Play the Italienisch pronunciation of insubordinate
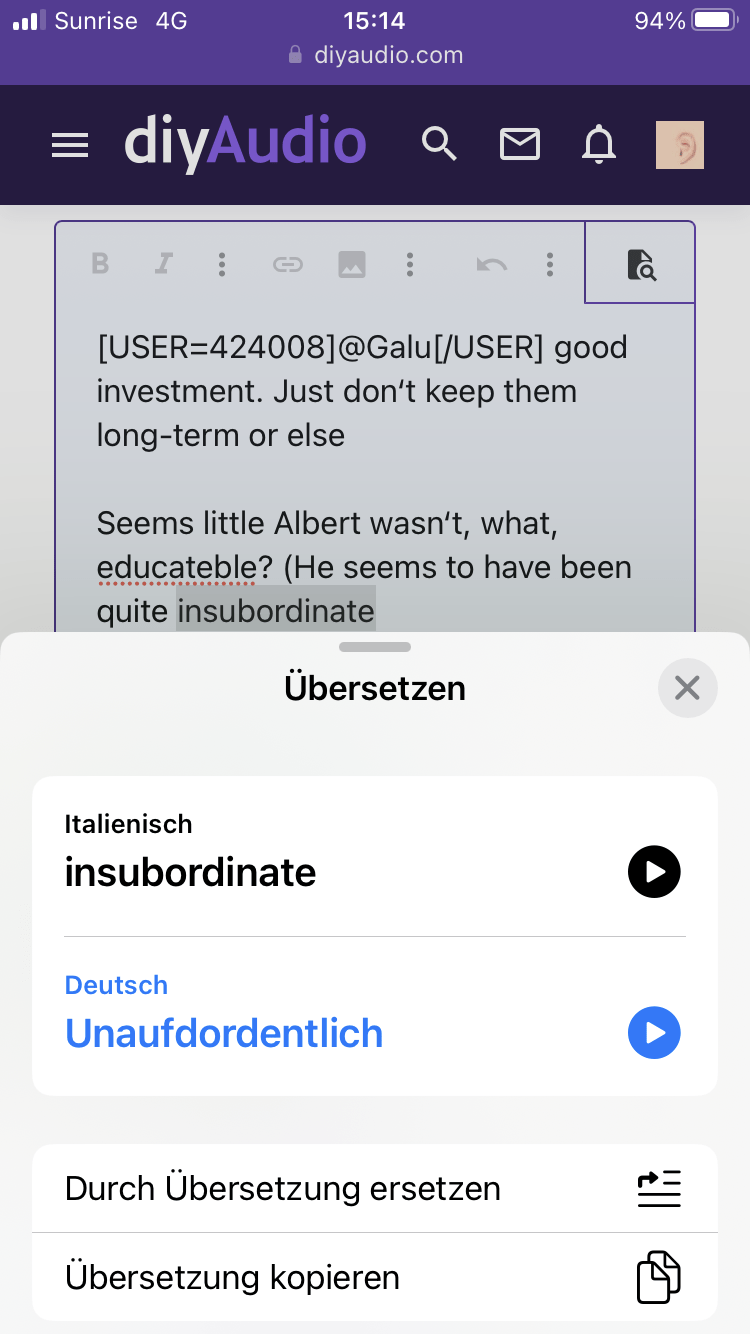The width and height of the screenshot is (750, 1334). [654, 872]
